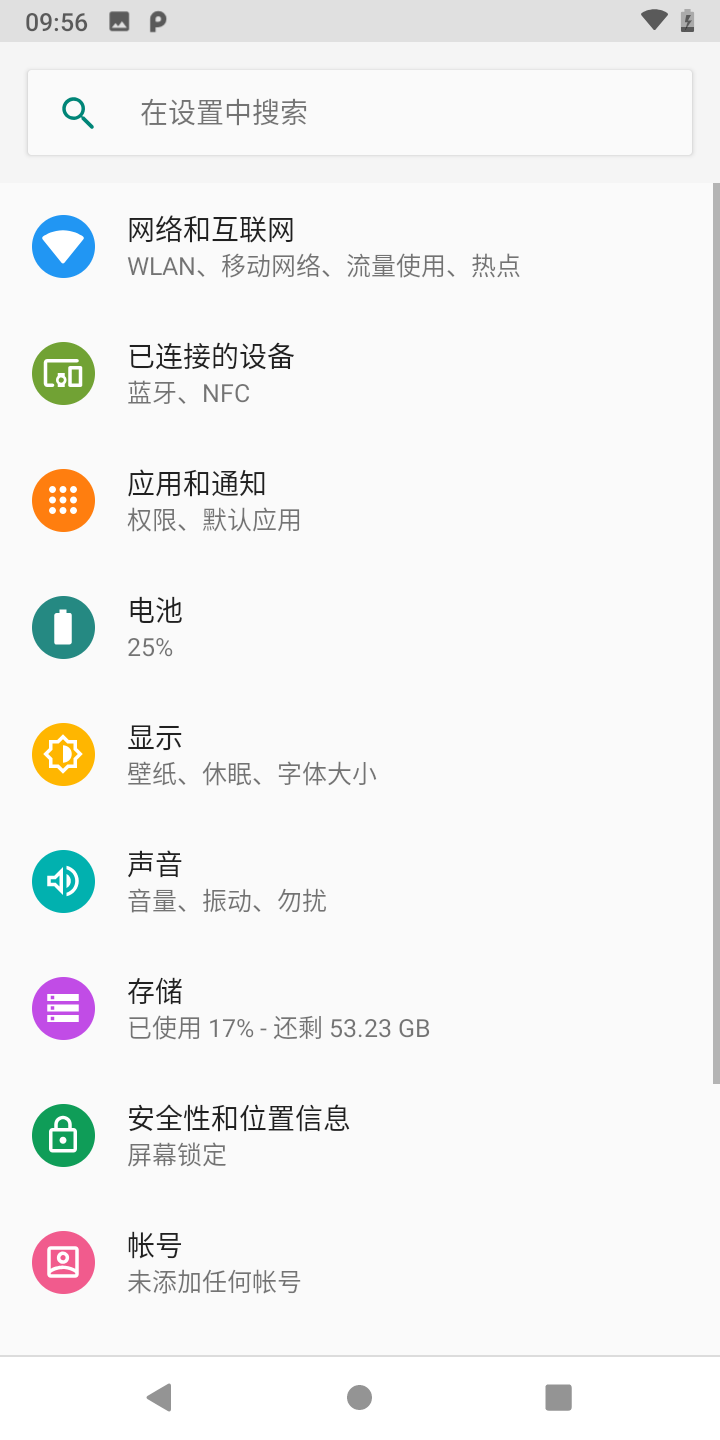Go to the home screen
This screenshot has width=720, height=1440.
(359, 1397)
